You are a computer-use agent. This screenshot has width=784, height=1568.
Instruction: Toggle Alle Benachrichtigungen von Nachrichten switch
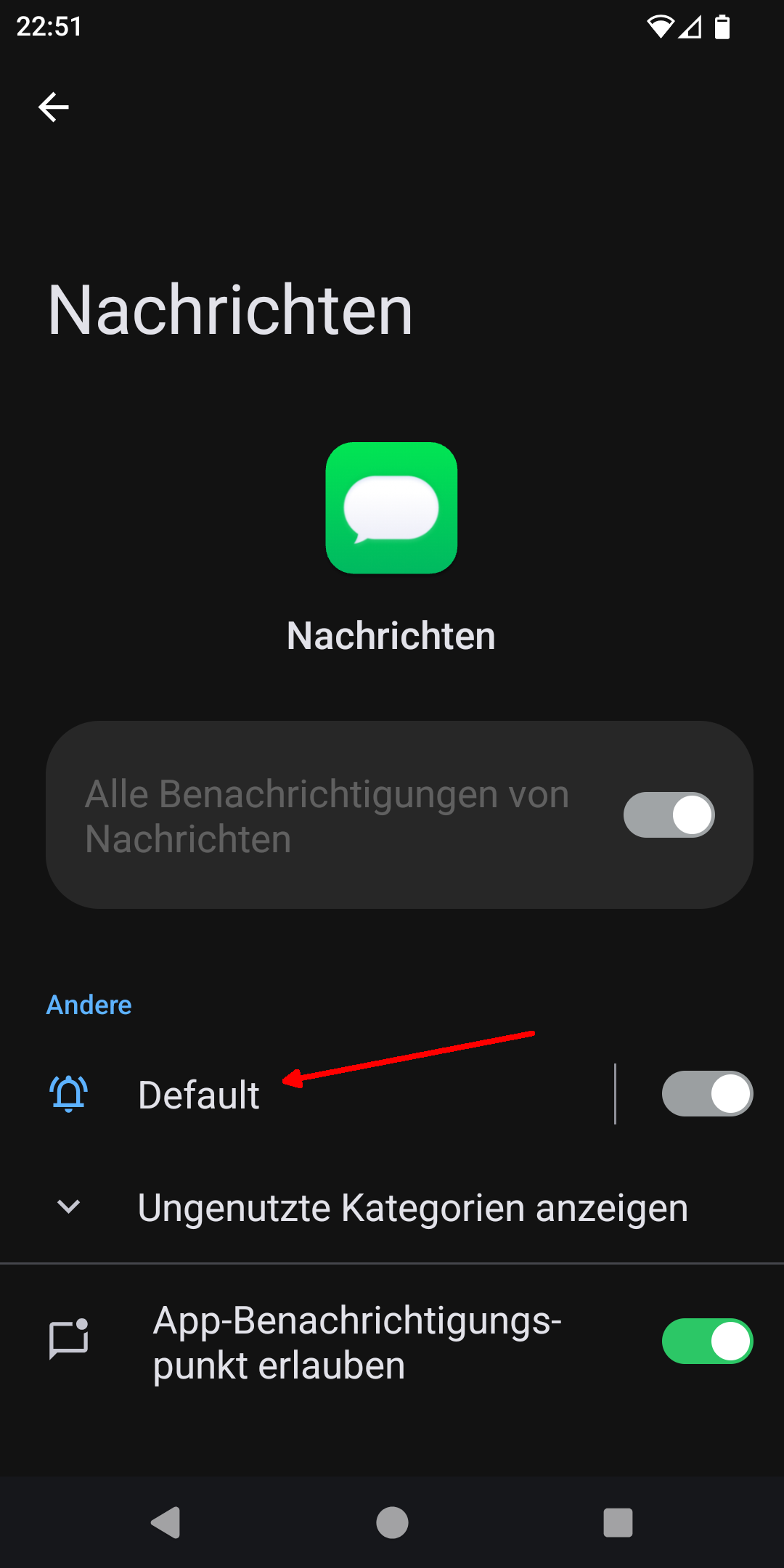669,814
